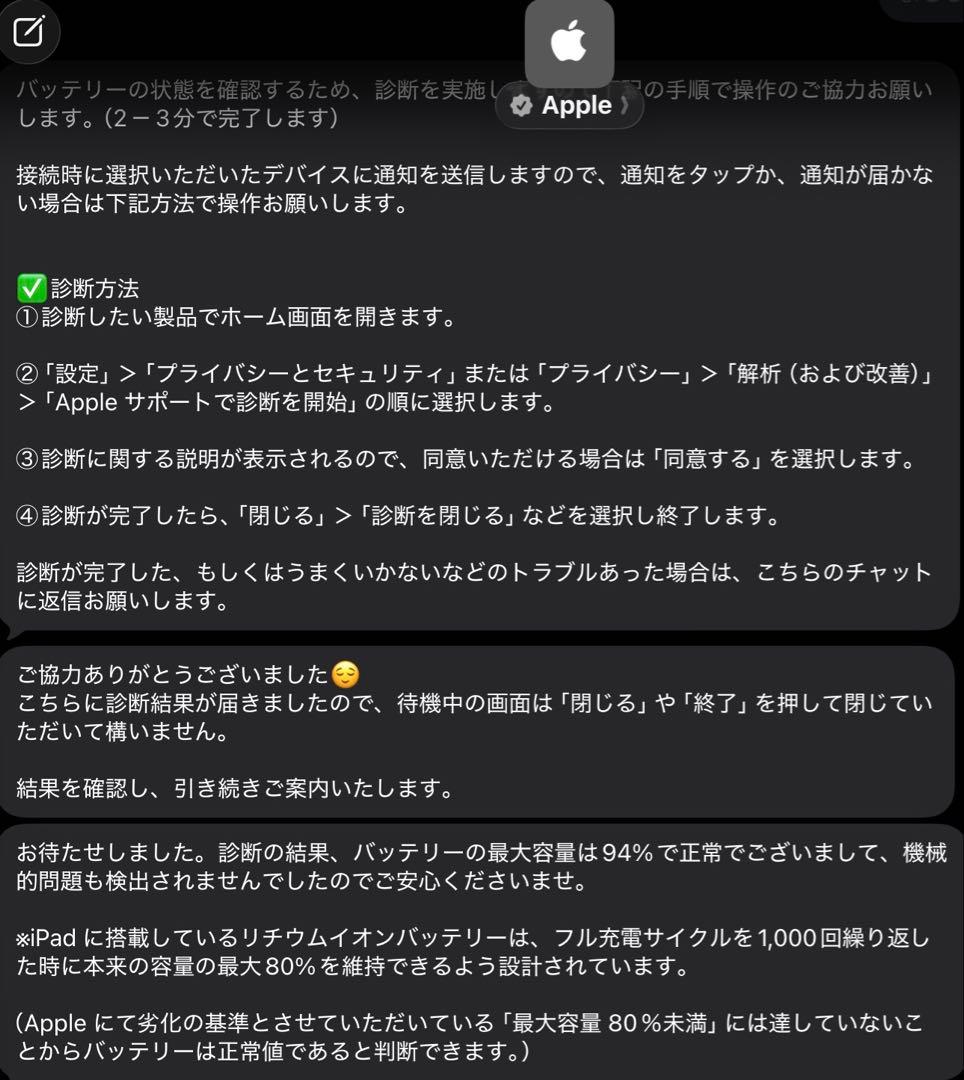Select the 最大容量80％未満 parenthesized note

click(480, 1034)
